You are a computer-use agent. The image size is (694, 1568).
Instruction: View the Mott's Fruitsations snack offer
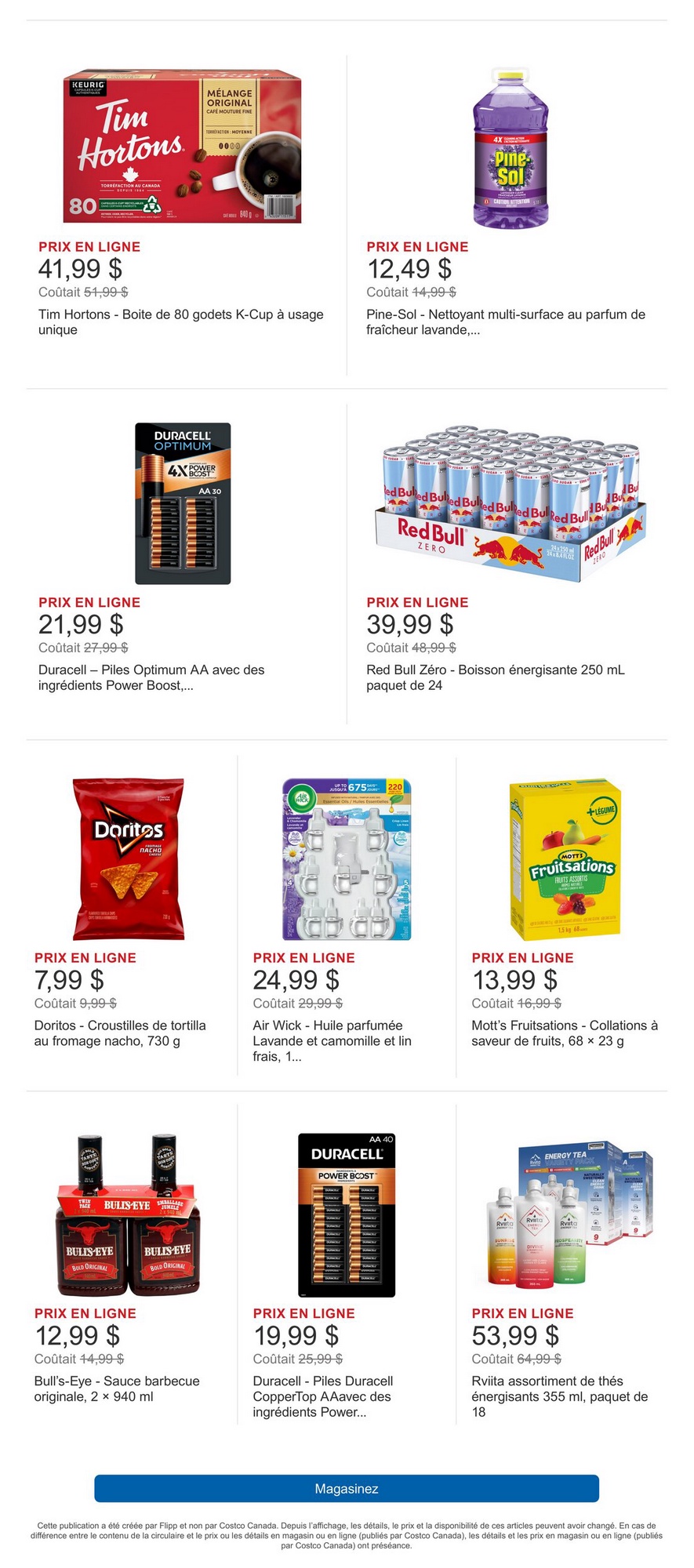[565, 859]
